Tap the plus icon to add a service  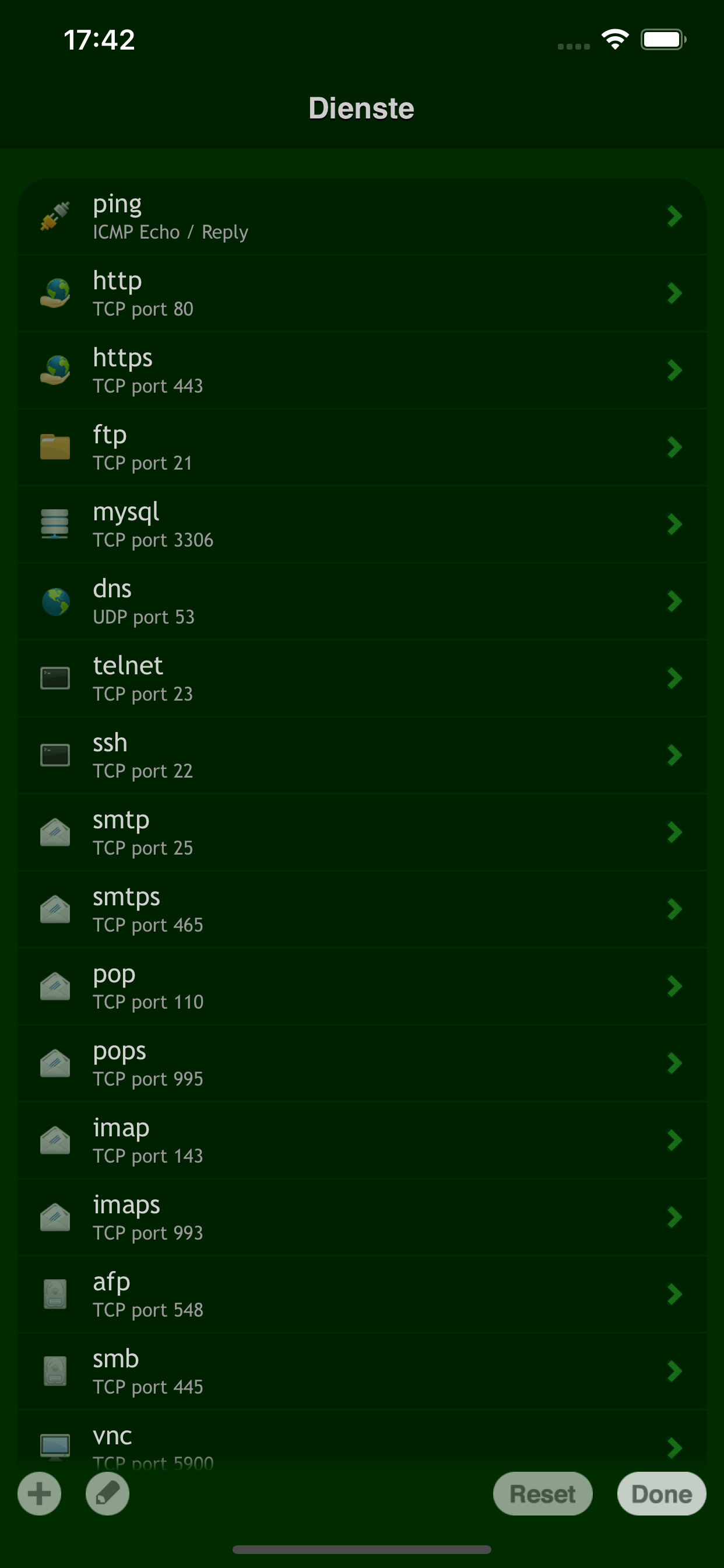(x=39, y=1494)
